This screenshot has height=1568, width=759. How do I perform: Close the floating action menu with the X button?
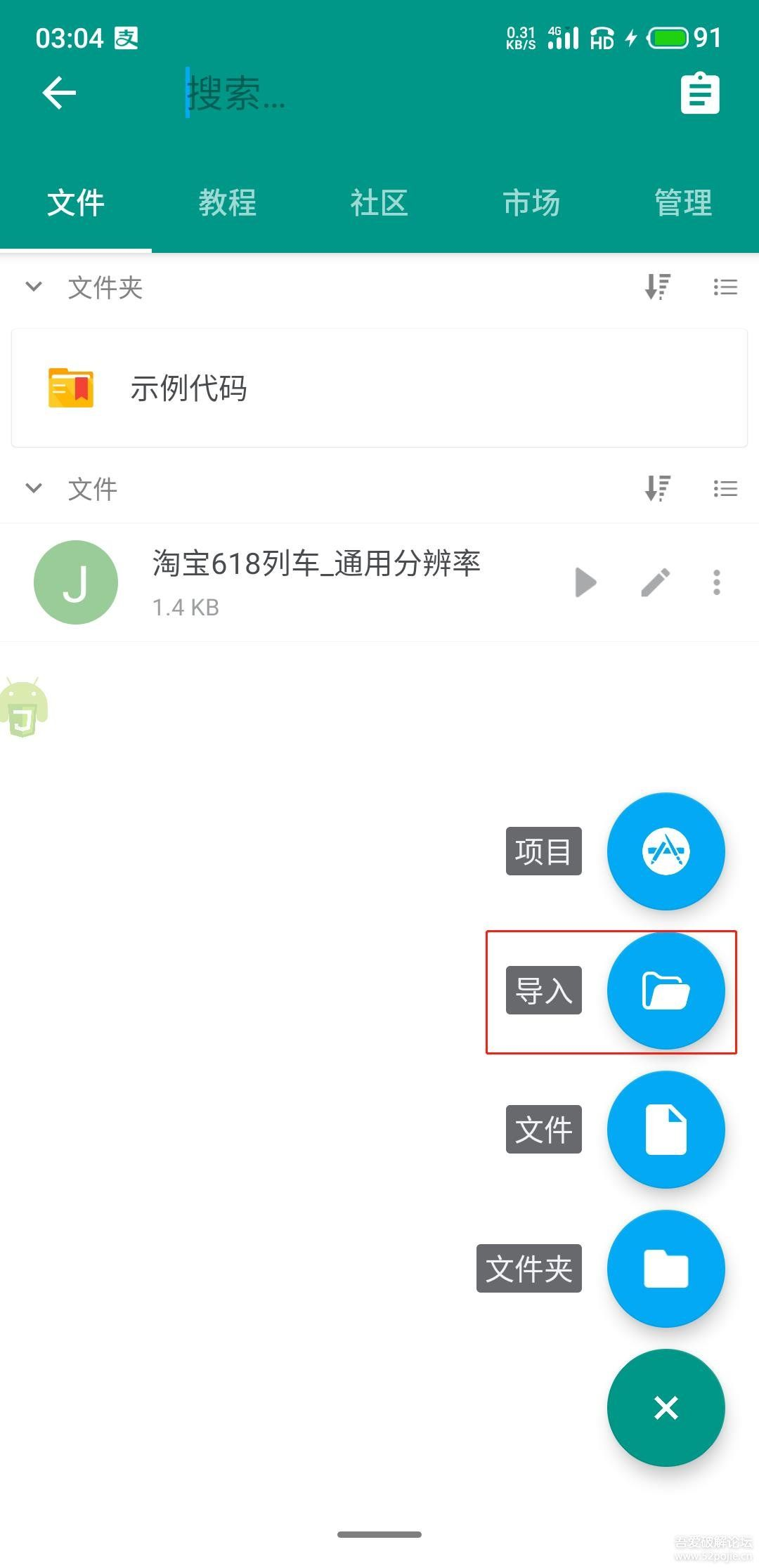(x=666, y=1409)
